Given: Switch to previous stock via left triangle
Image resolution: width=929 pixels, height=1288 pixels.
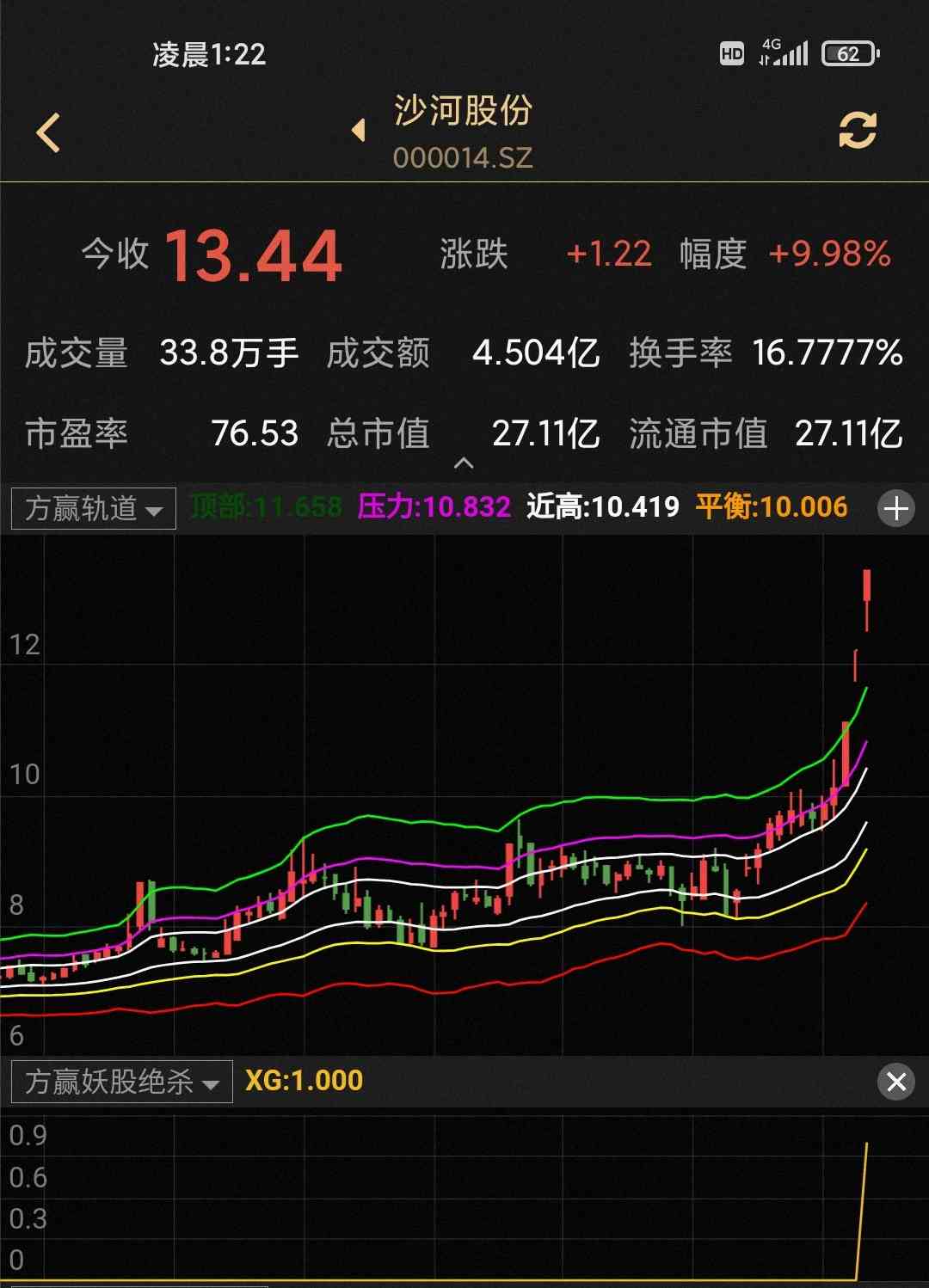Looking at the screenshot, I should [359, 131].
